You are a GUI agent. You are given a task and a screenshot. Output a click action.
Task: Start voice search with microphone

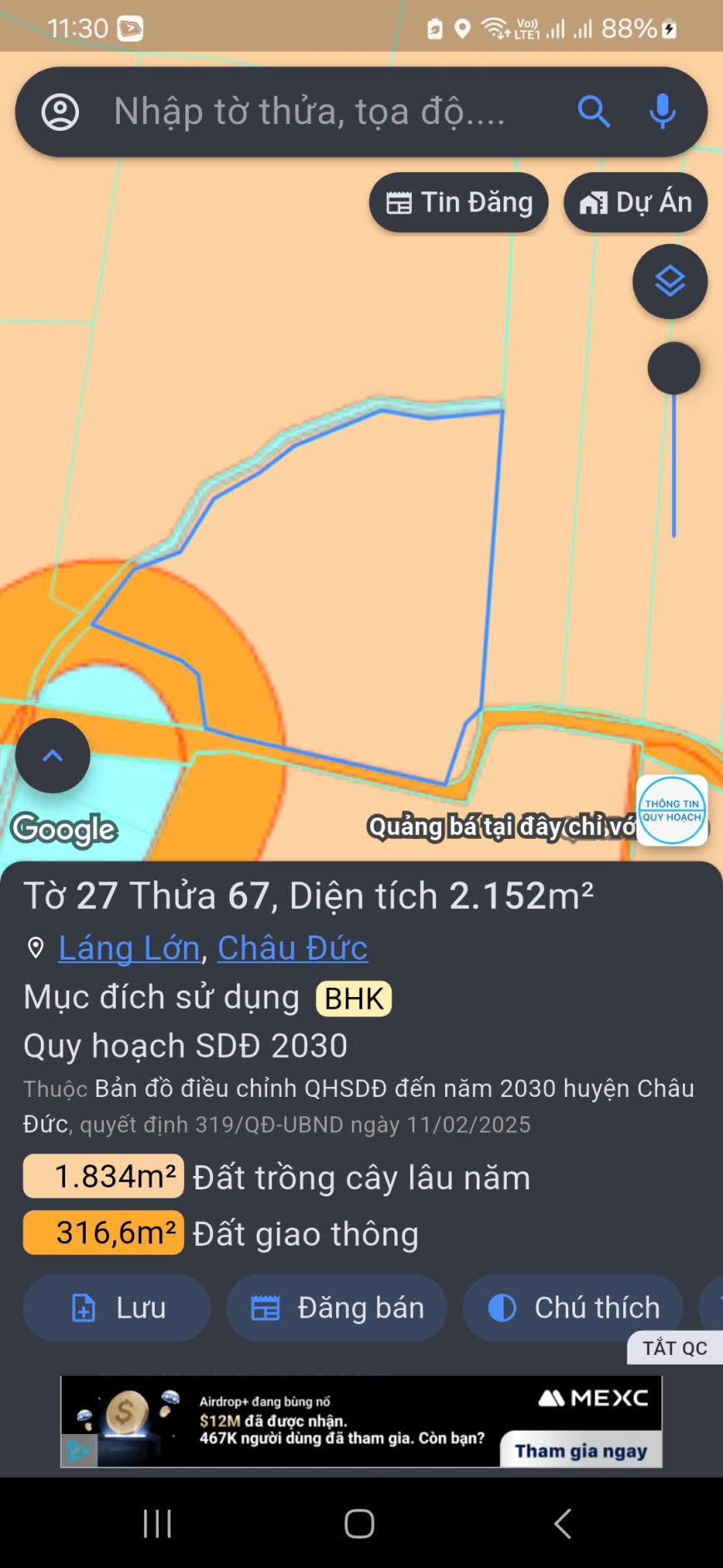pyautogui.click(x=662, y=112)
